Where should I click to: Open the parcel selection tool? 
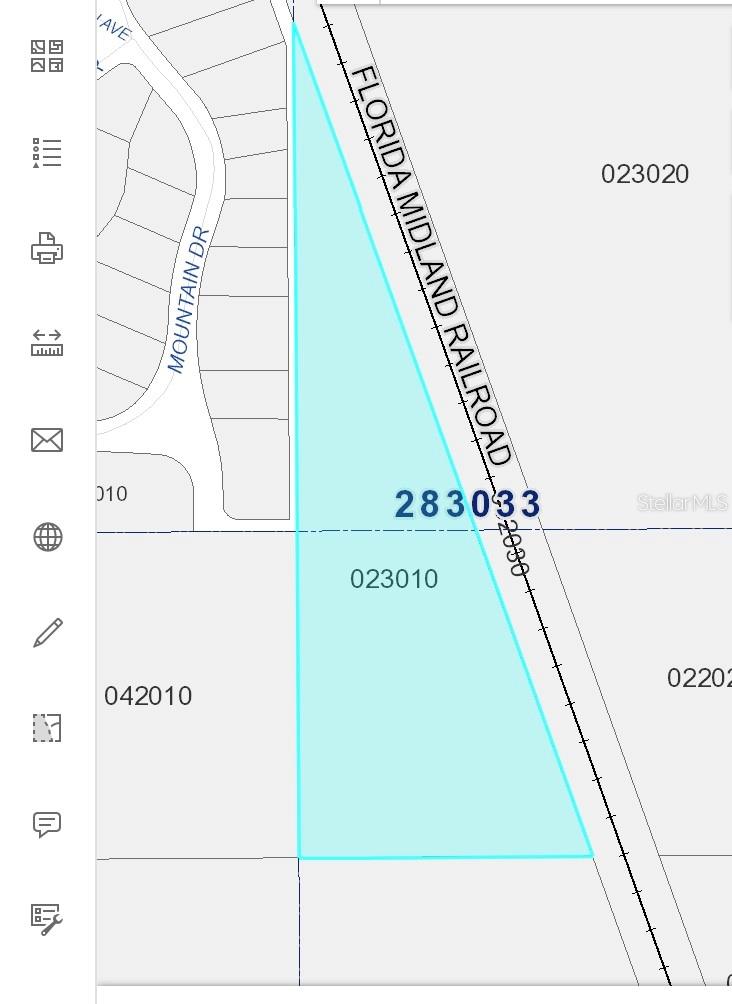(x=47, y=728)
